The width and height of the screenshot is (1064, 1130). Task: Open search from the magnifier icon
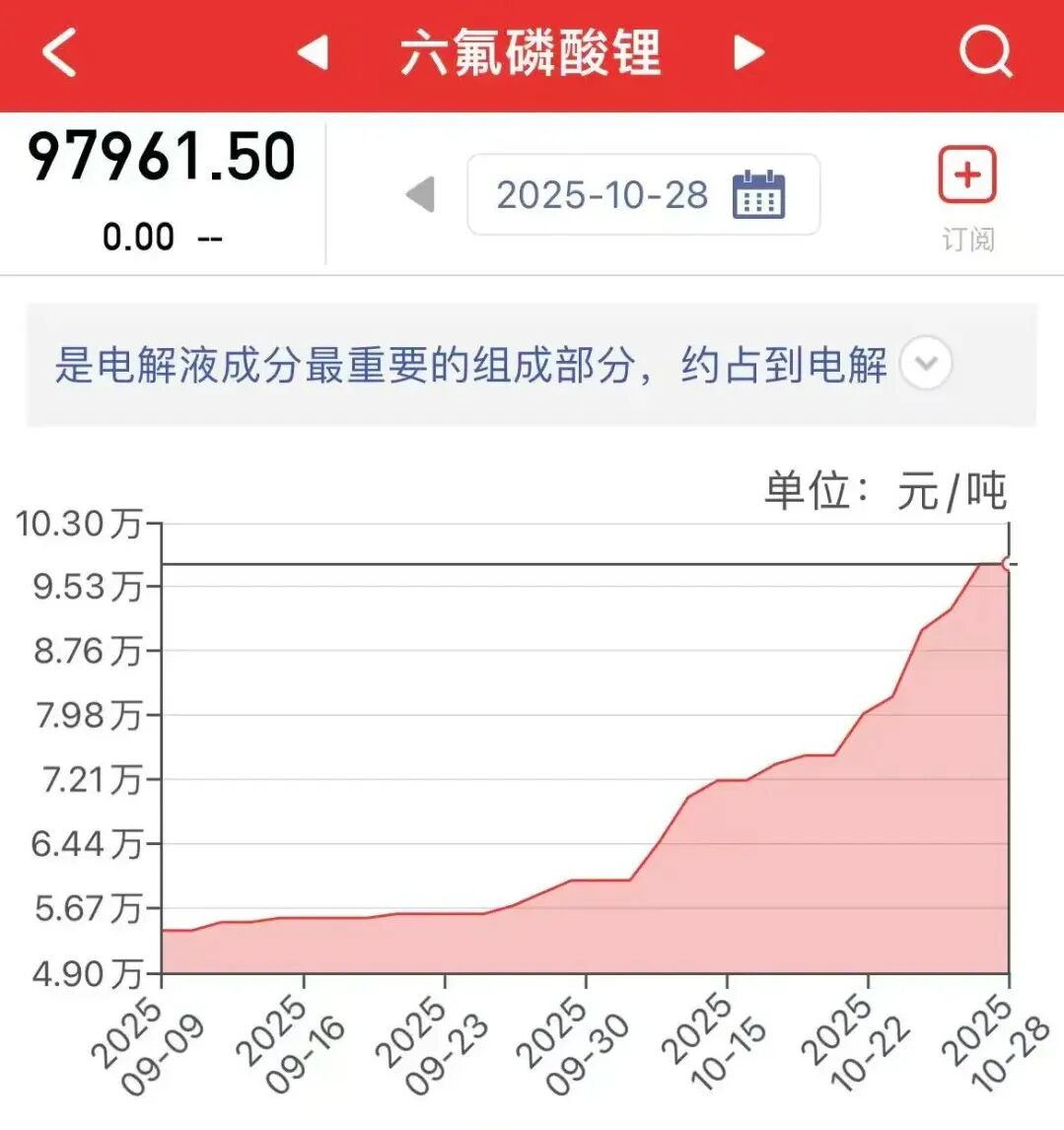point(986,51)
